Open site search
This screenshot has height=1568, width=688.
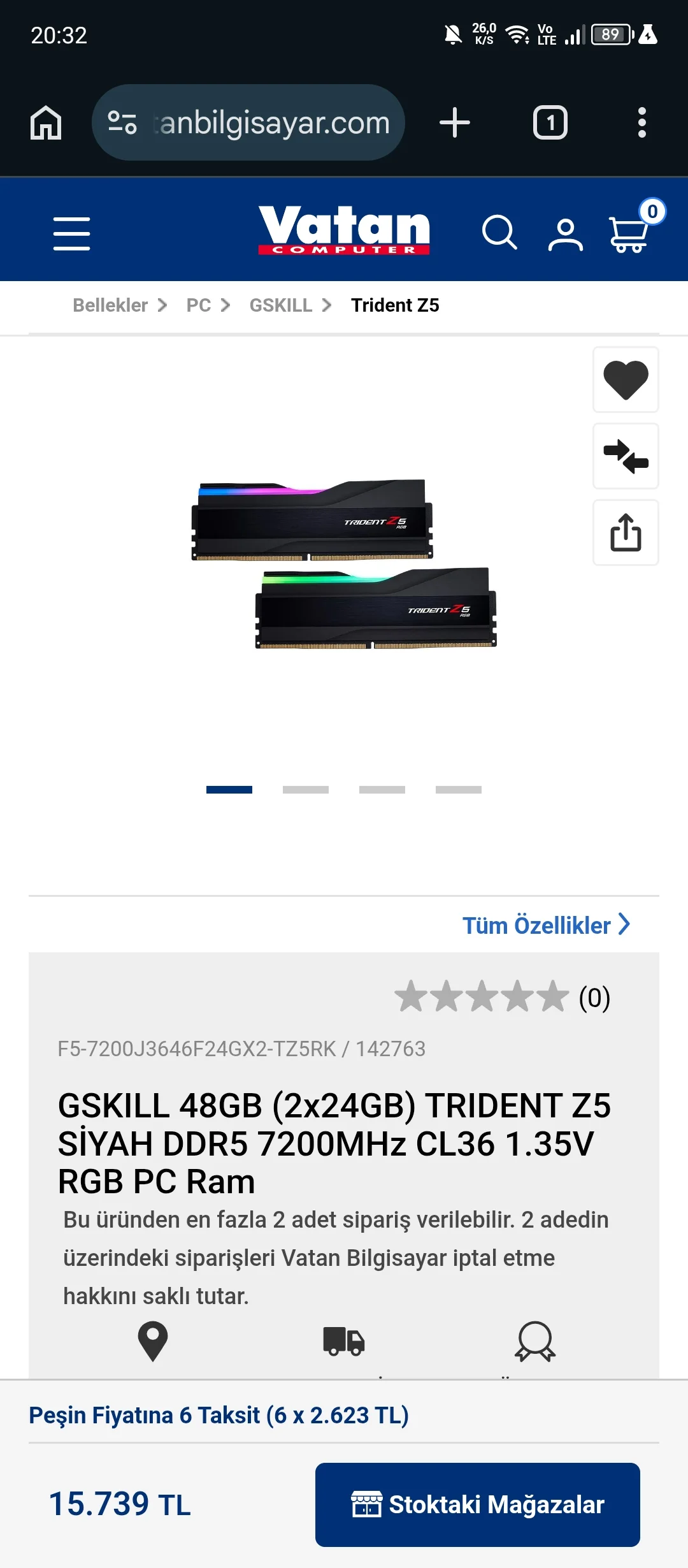[x=499, y=232]
